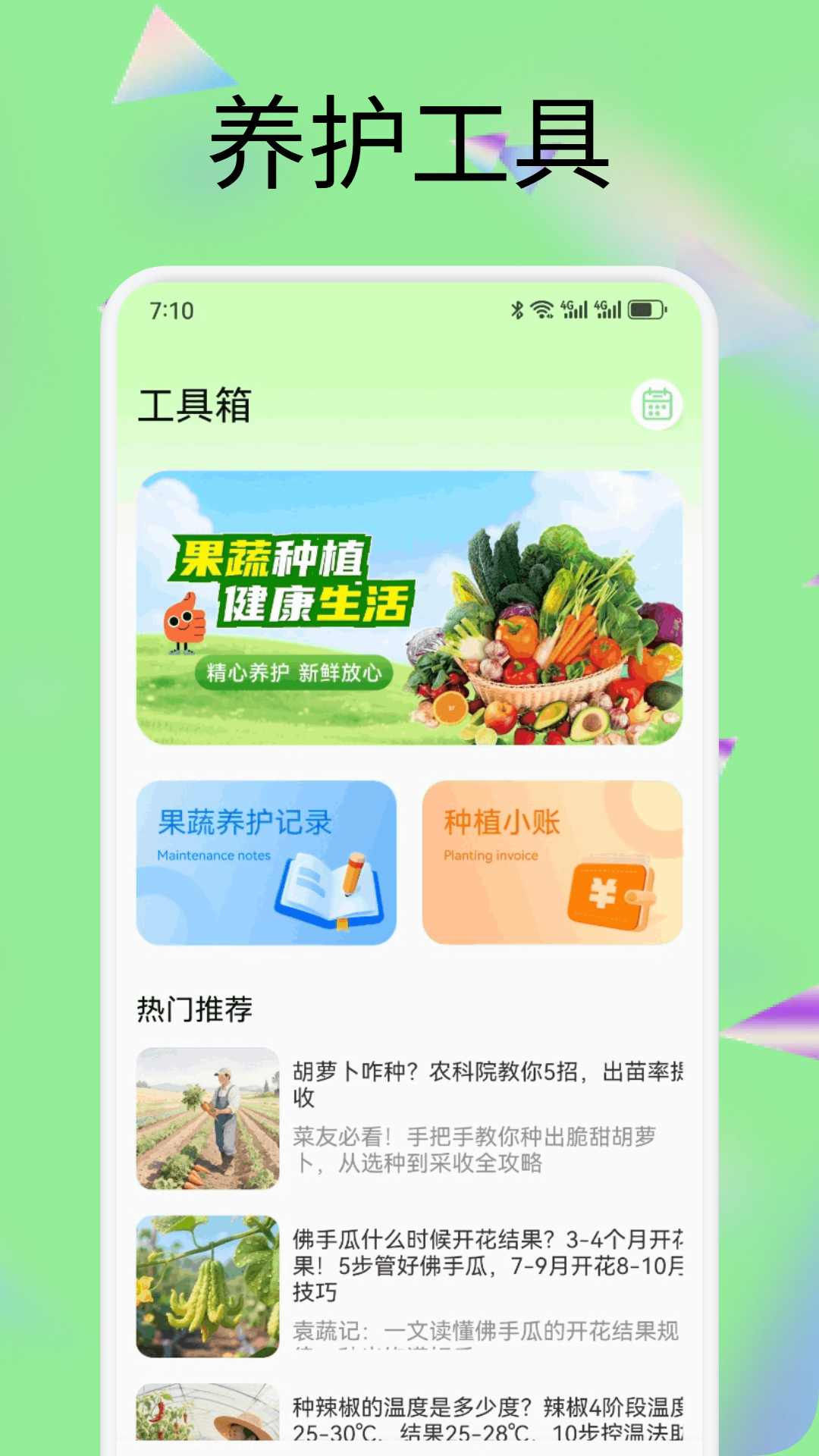Tap the 热门推荐 section heading
Viewport: 819px width, 1456px height.
[x=196, y=1010]
